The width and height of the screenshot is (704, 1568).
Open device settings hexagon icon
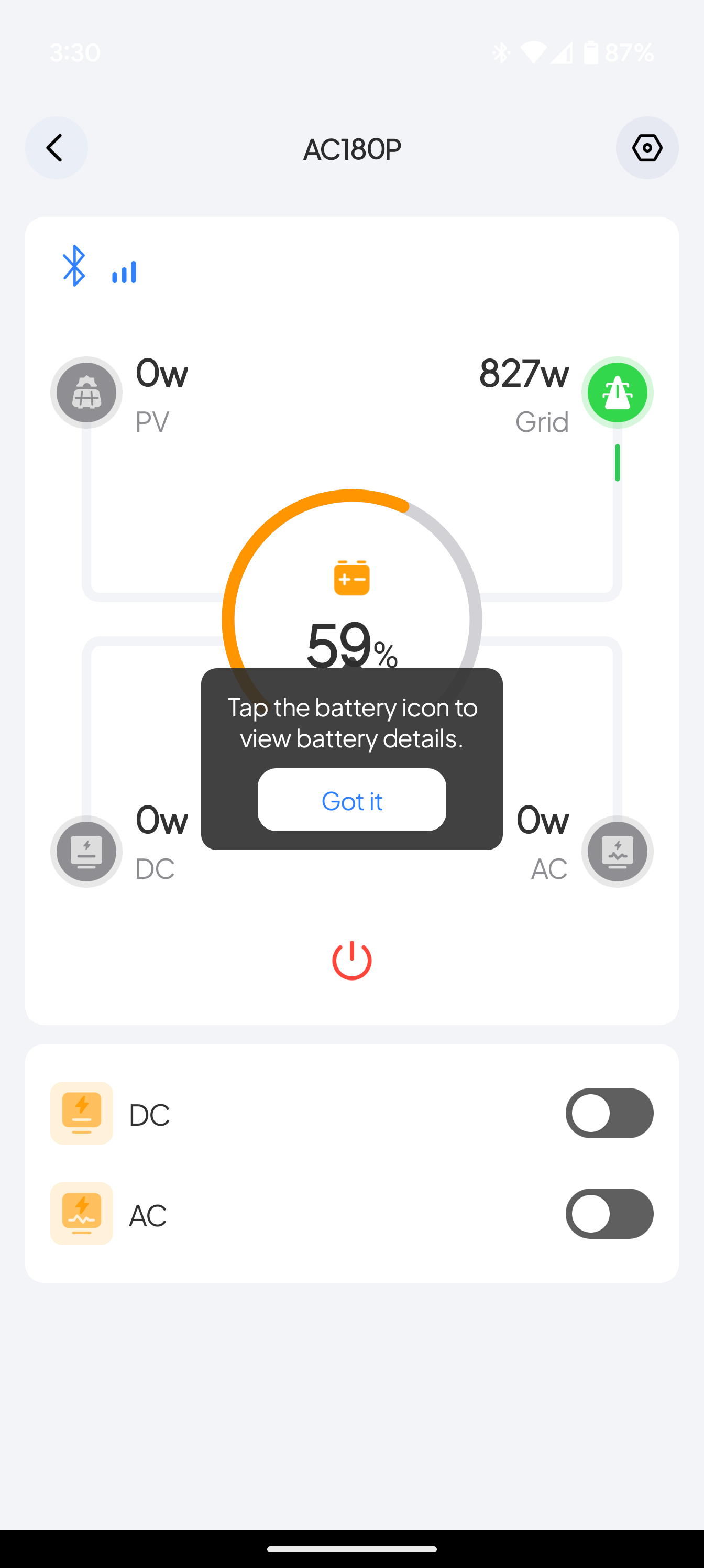pyautogui.click(x=647, y=148)
